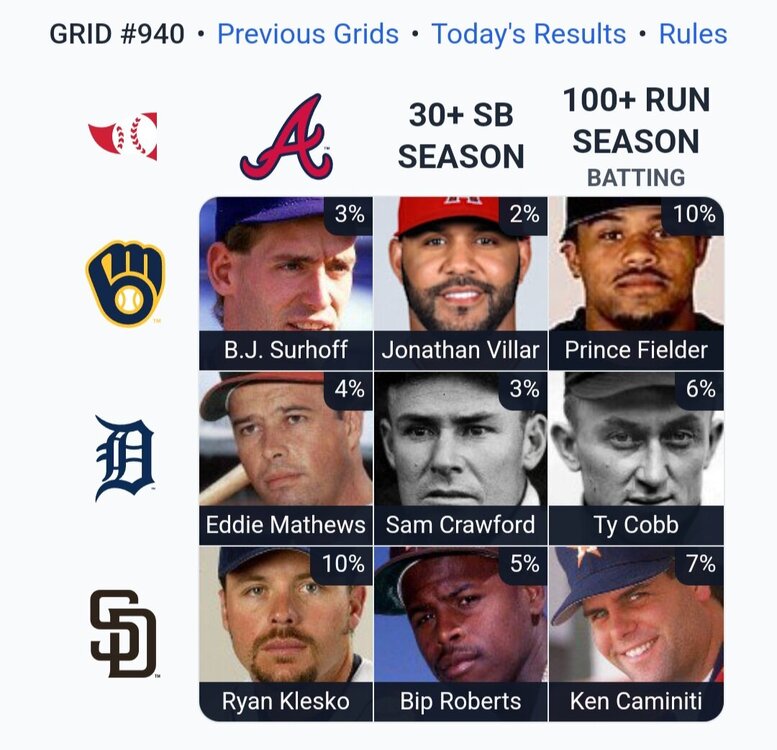The image size is (777, 750).
Task: View Today's Results link
Action: [x=528, y=34]
